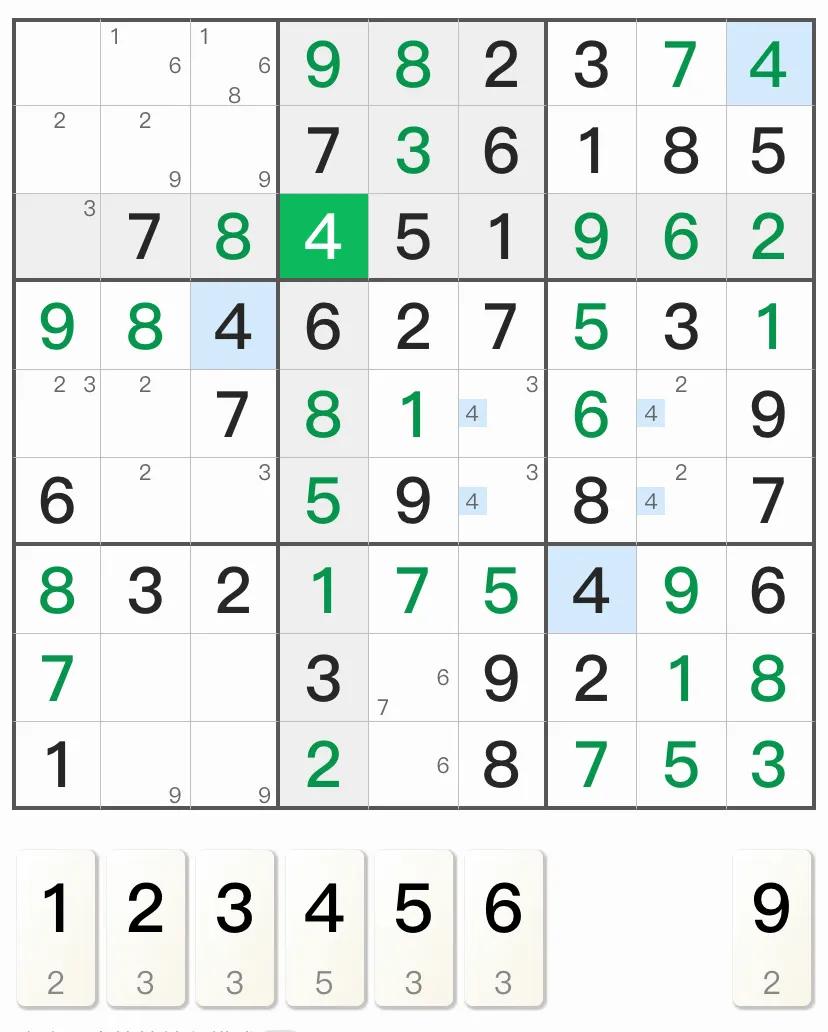Choose digit 3 from the number pad
The image size is (828, 1032).
235,927
